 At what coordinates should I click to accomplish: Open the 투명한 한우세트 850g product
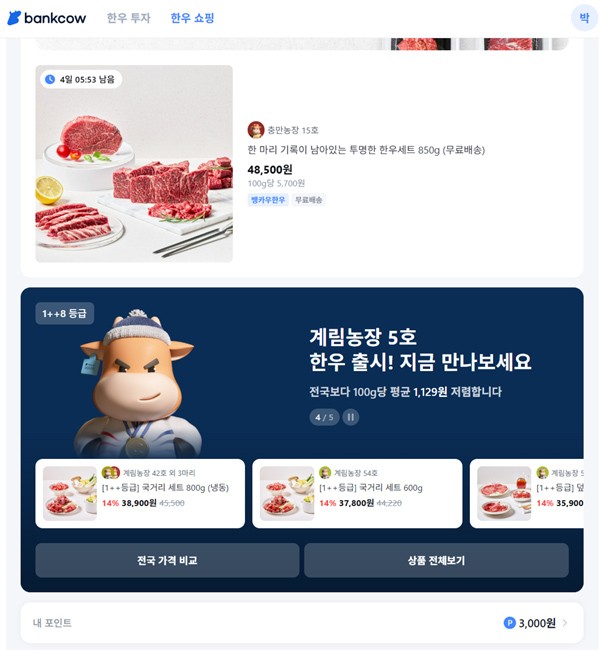(366, 150)
